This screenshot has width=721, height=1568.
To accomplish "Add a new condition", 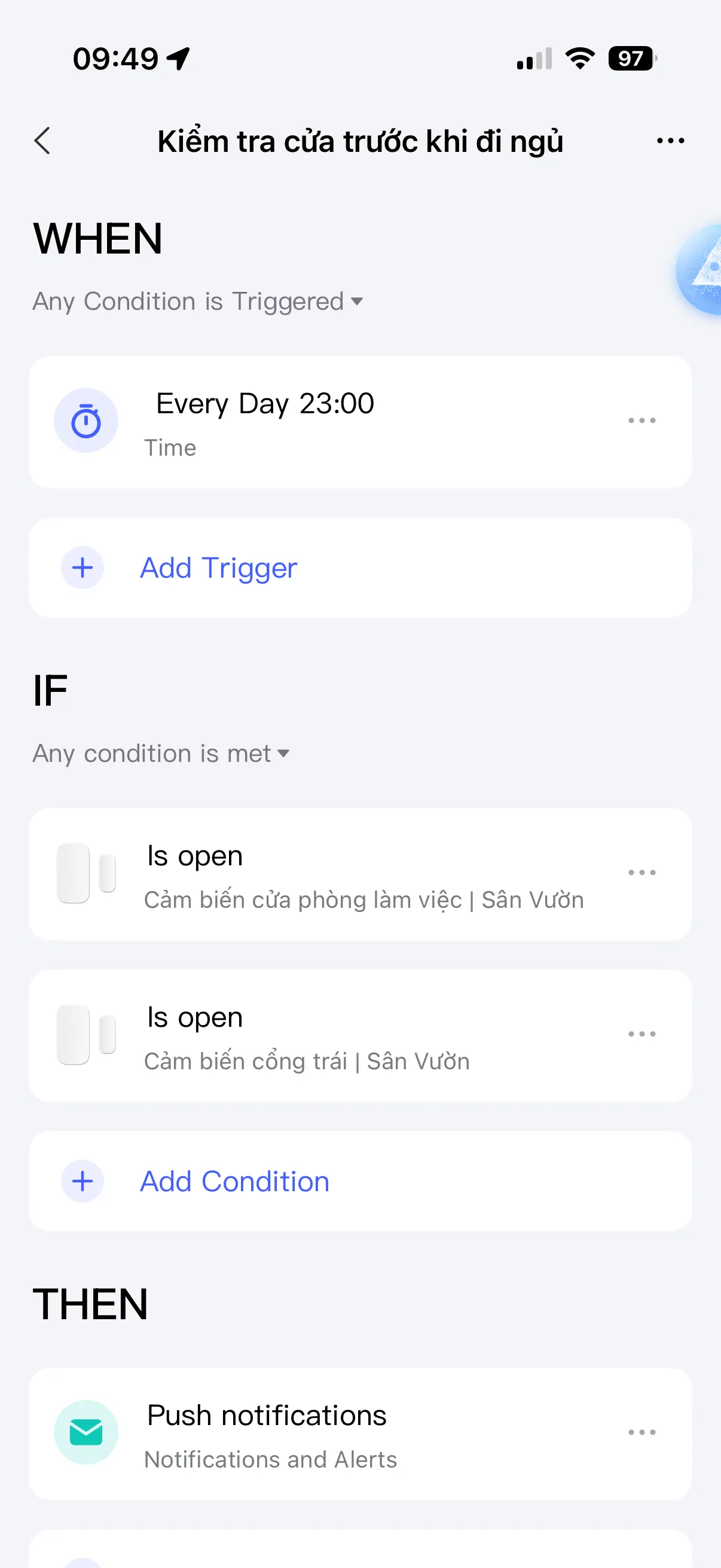I will pos(234,1182).
